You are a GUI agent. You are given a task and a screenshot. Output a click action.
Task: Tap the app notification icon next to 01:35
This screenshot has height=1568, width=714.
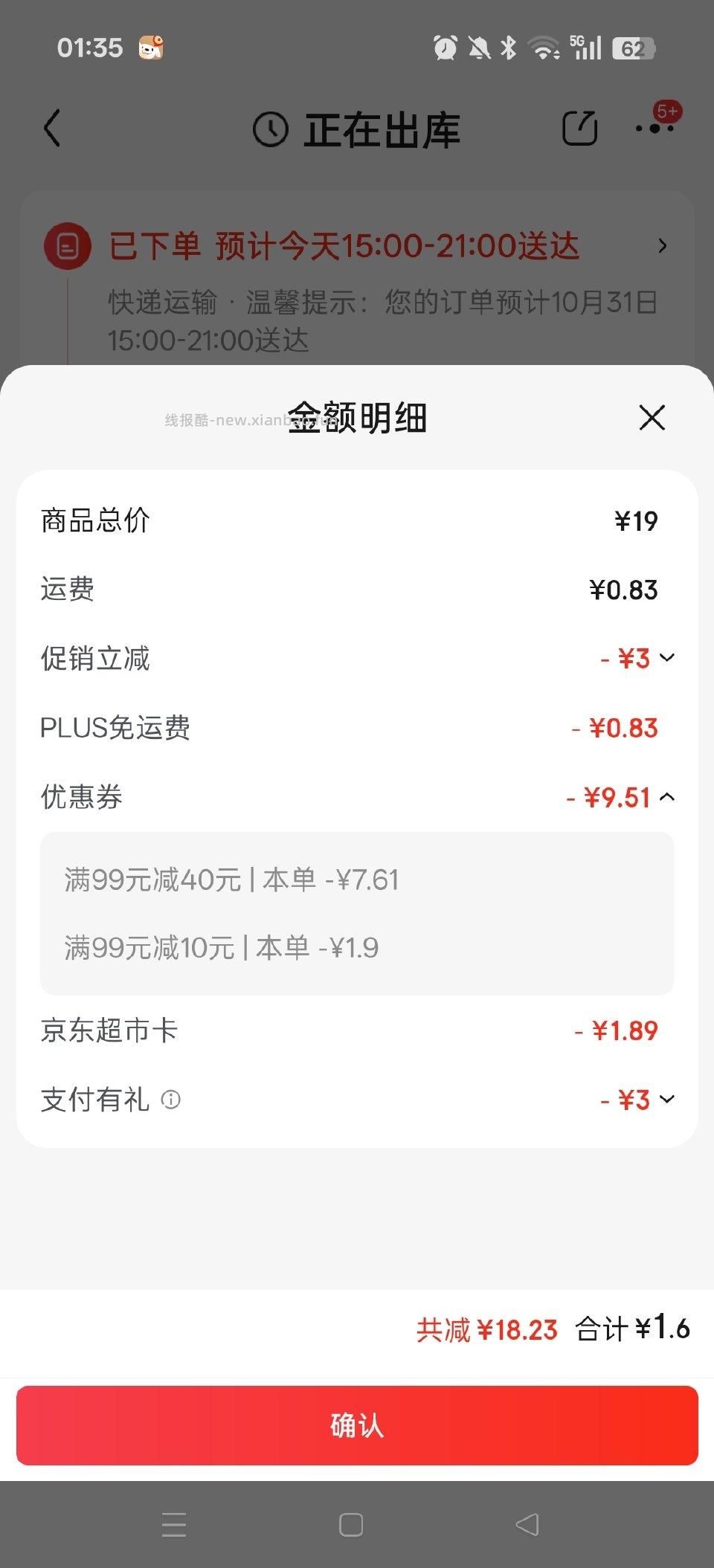(151, 48)
